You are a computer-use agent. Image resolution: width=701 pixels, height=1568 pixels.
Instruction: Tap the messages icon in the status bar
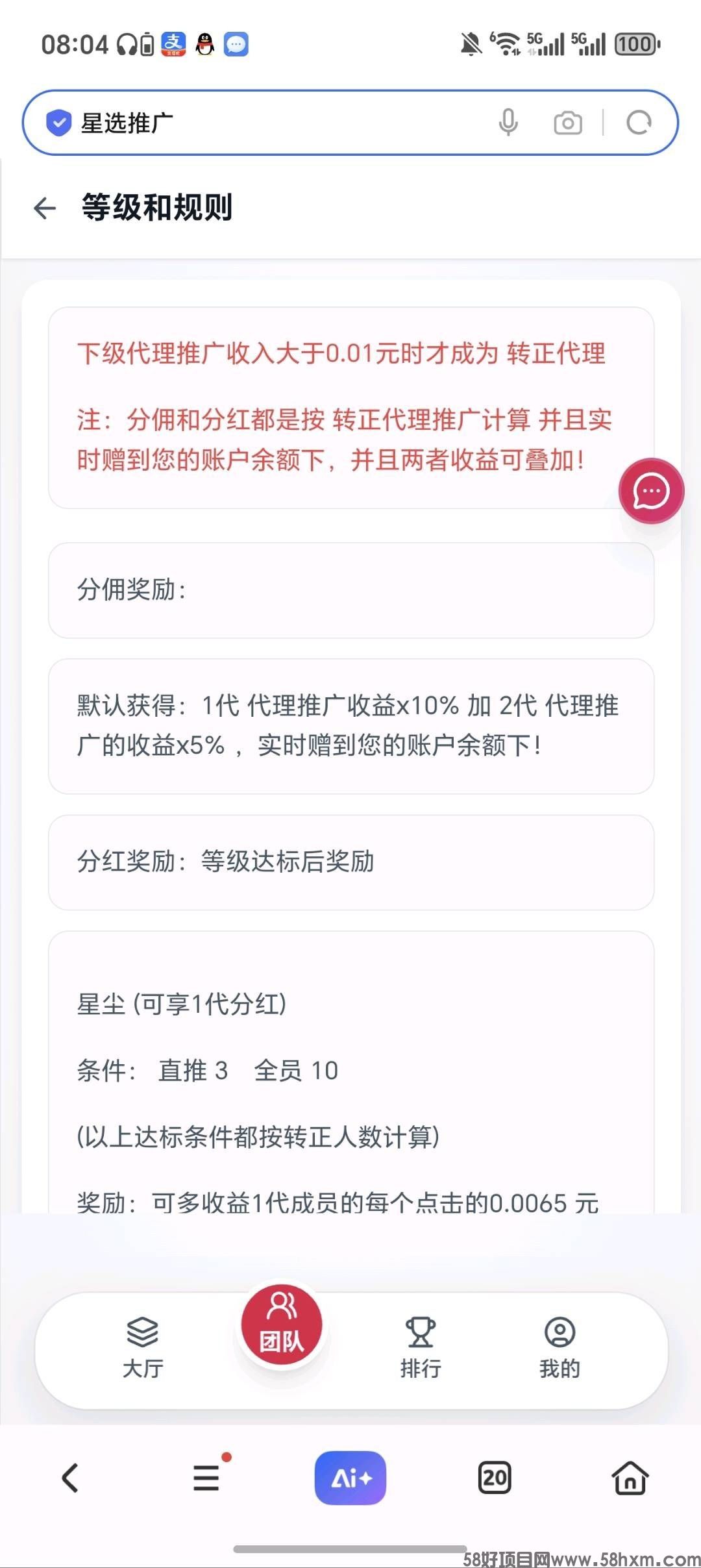(236, 44)
